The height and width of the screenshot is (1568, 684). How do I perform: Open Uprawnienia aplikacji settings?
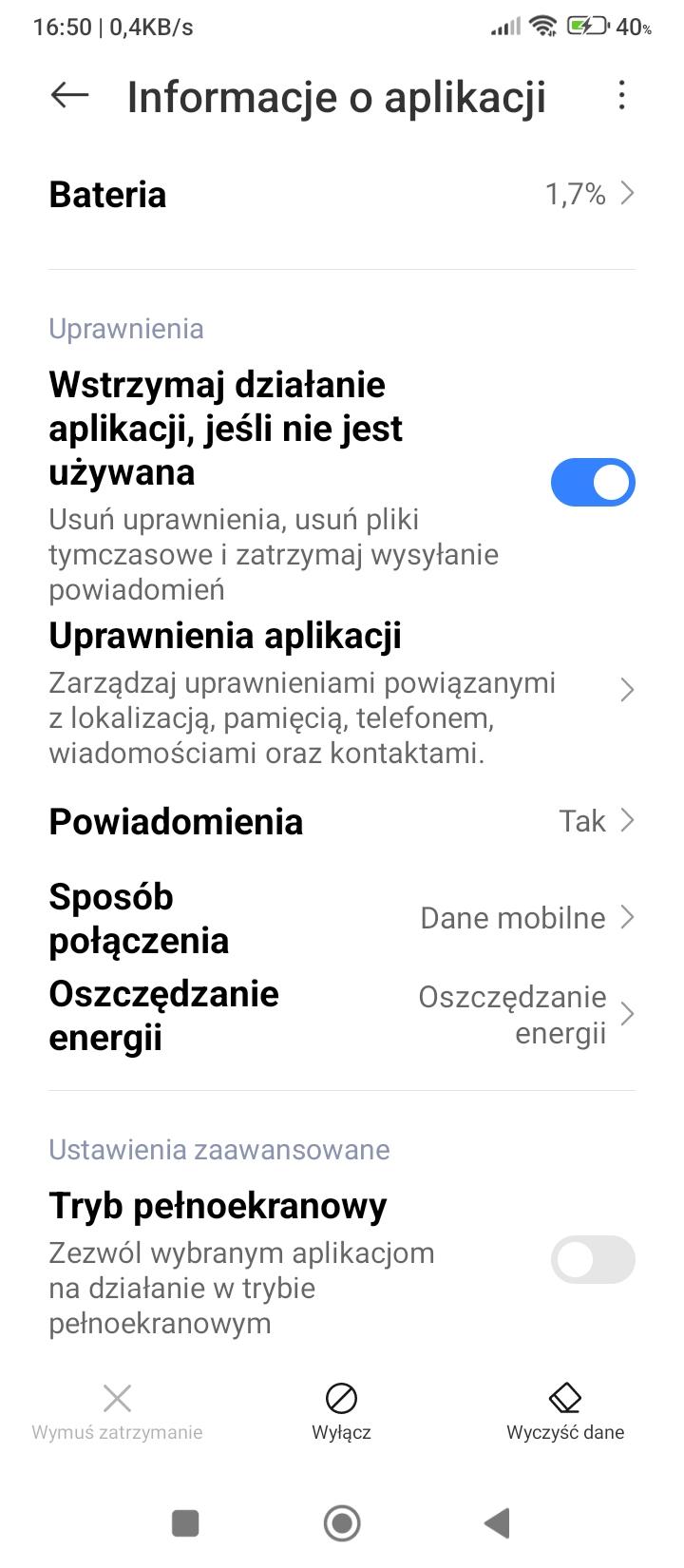click(342, 692)
